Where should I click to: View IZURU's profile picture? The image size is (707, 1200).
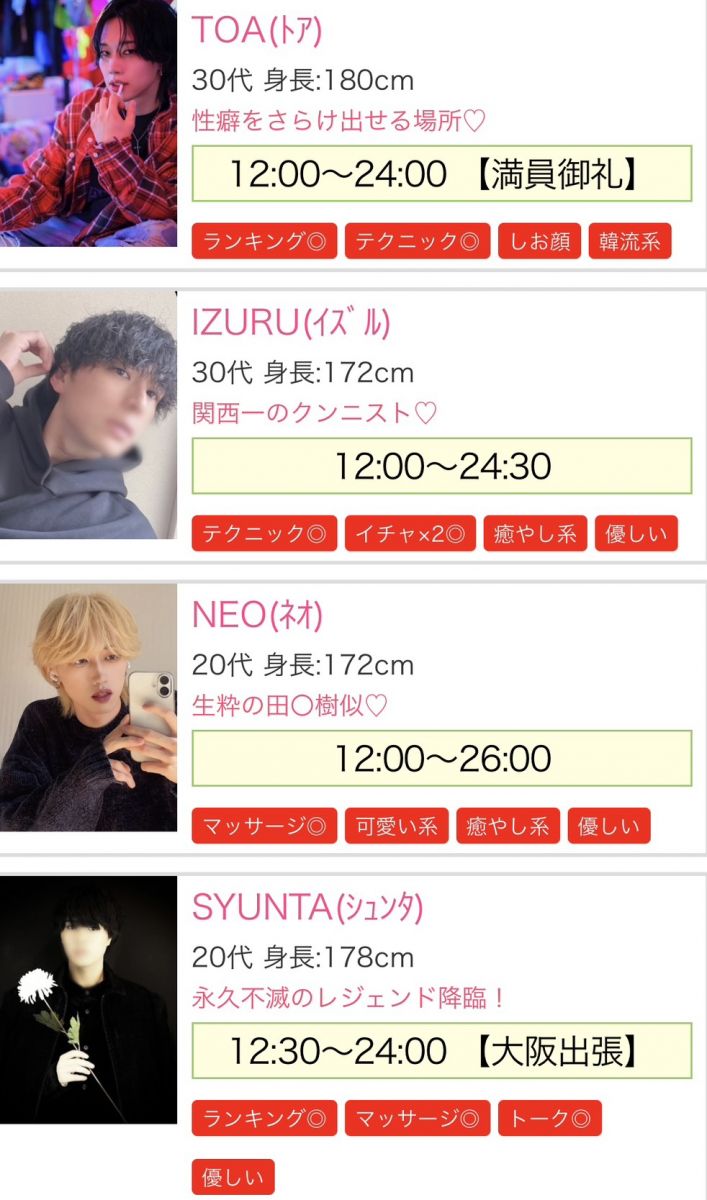(88, 414)
